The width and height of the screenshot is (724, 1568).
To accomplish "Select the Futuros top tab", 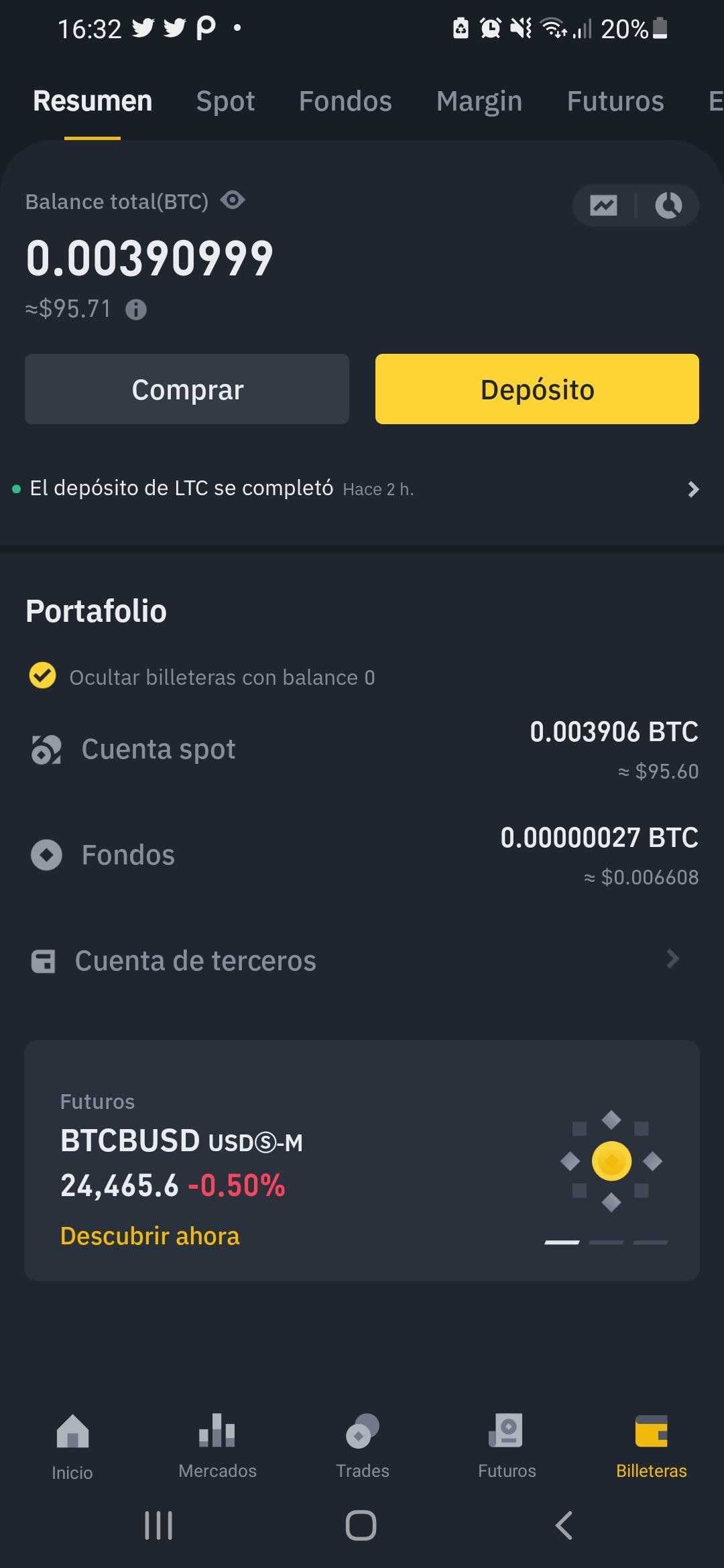I will pyautogui.click(x=615, y=101).
